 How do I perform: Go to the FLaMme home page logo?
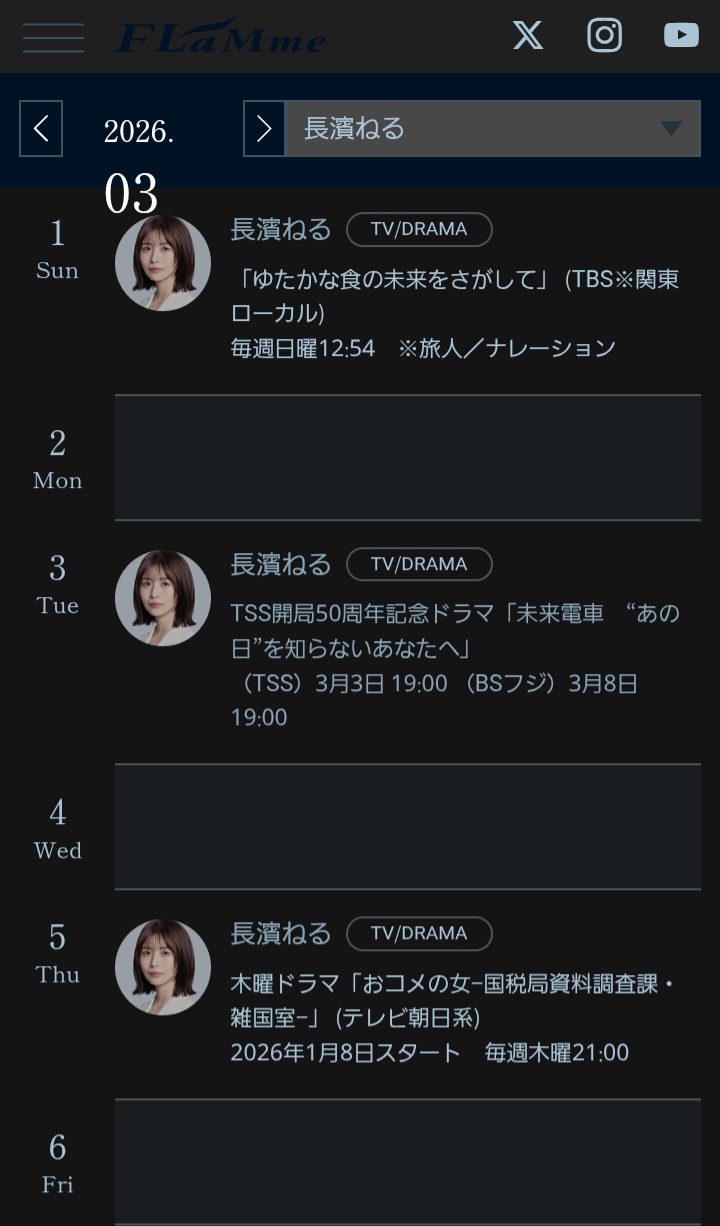click(x=221, y=37)
